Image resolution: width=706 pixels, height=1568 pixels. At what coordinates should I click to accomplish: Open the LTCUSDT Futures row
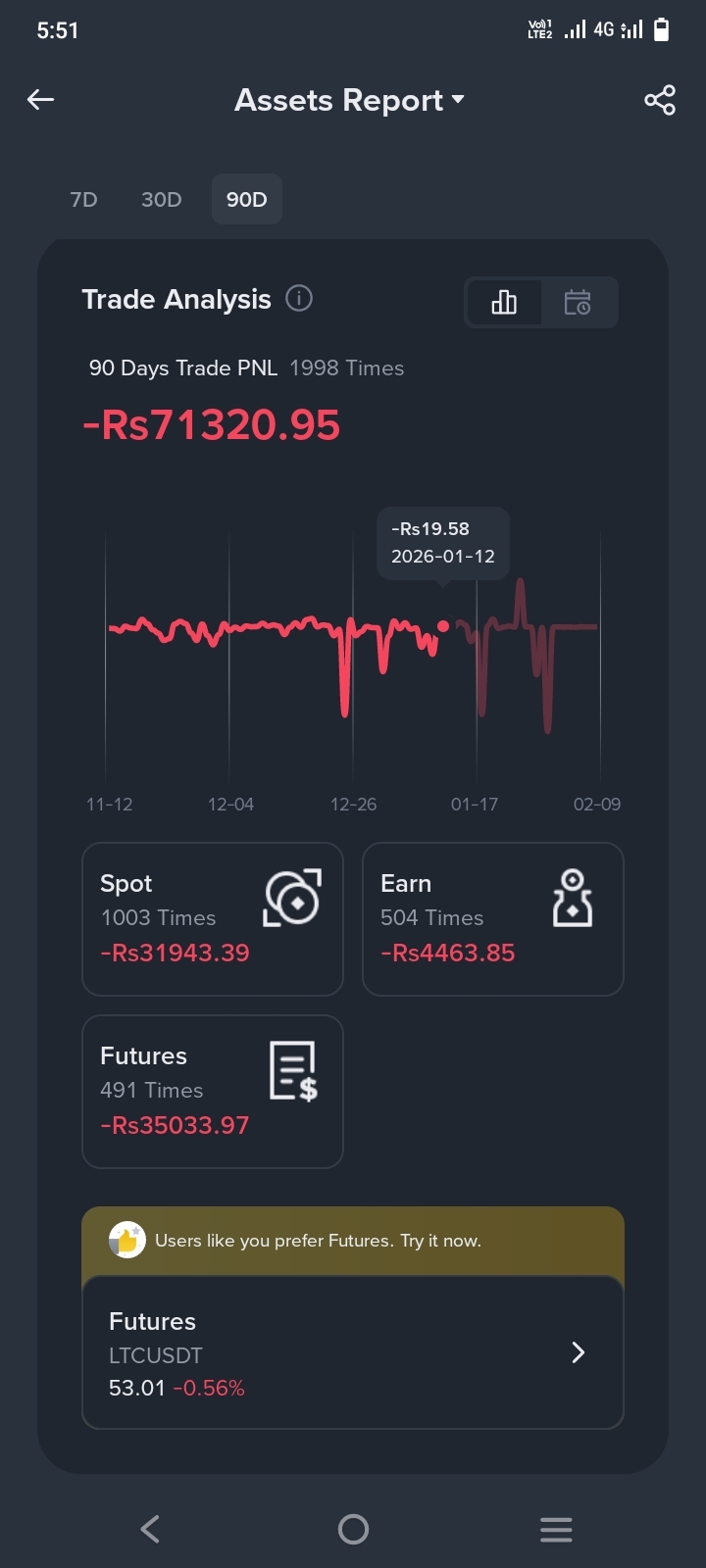pyautogui.click(x=353, y=1353)
